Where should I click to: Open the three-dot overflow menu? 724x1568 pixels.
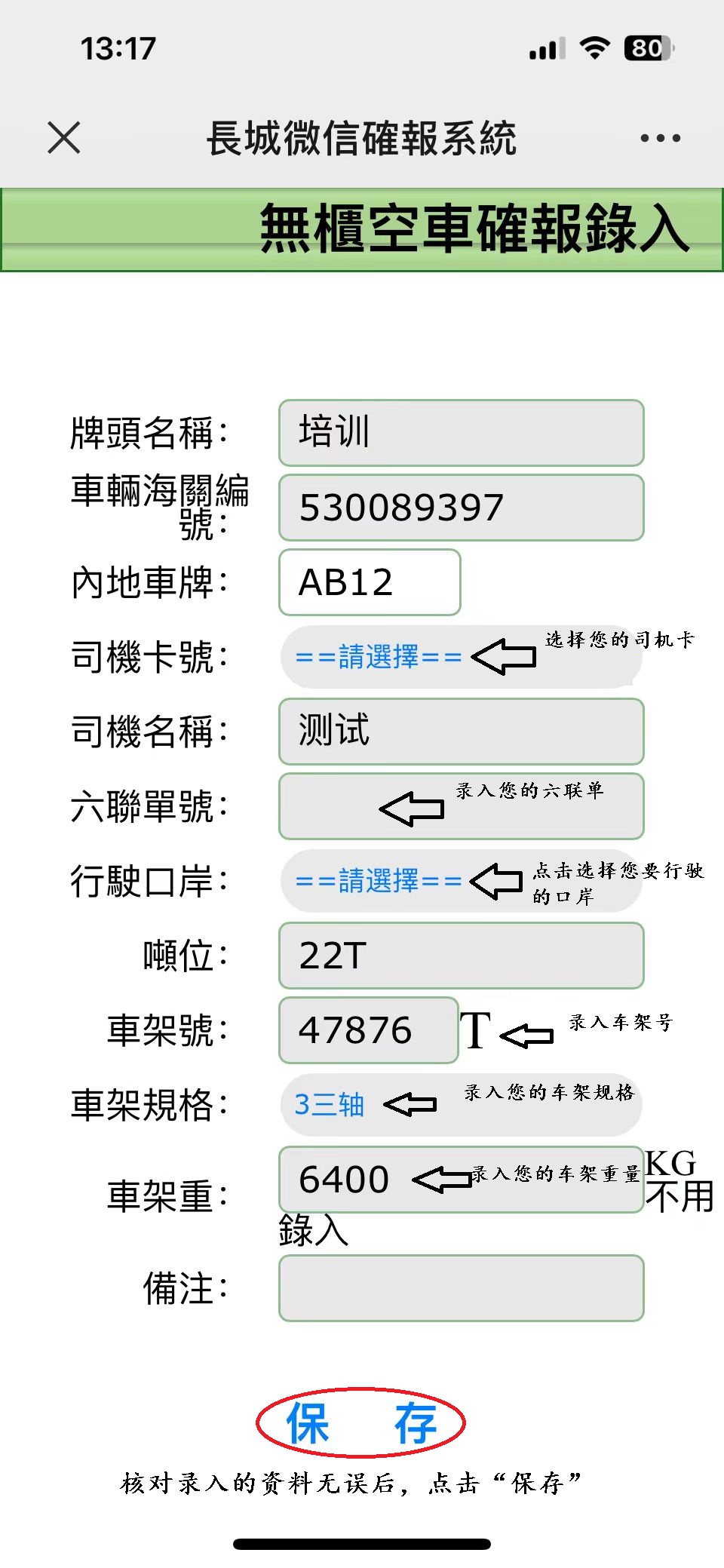(660, 138)
